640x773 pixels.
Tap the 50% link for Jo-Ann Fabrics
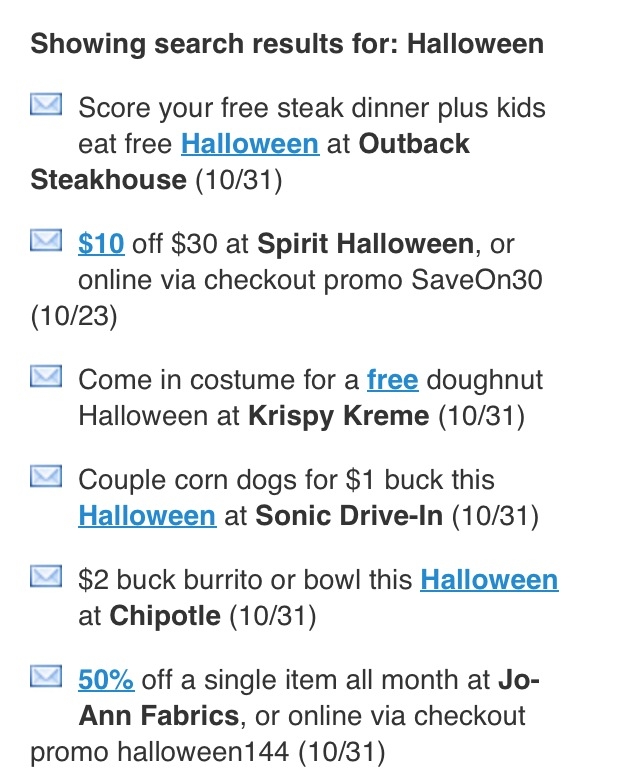(106, 679)
